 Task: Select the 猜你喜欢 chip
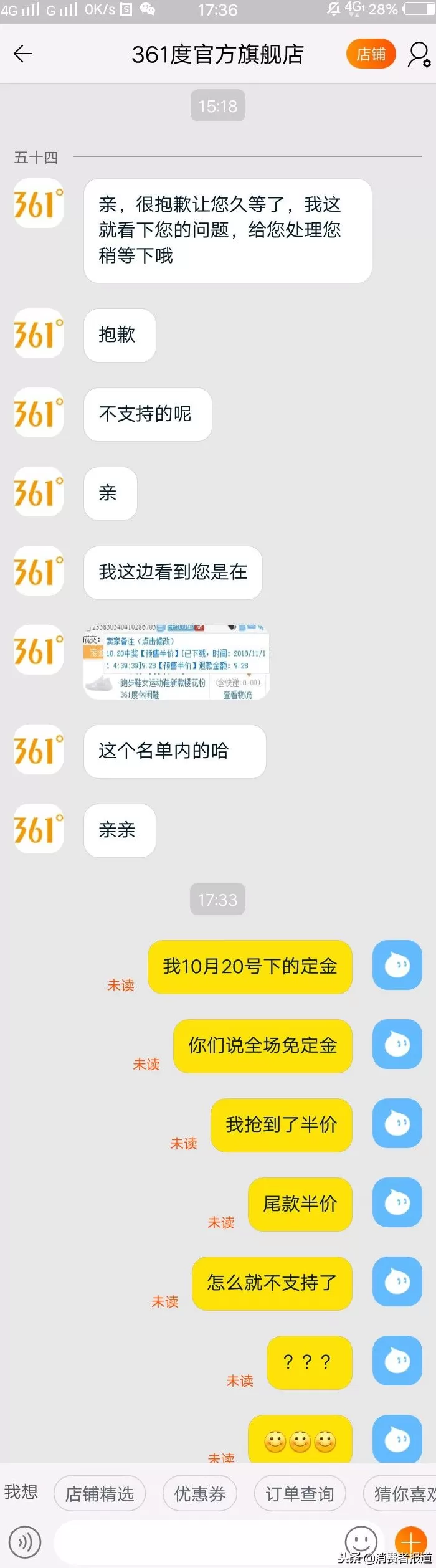[403, 1493]
